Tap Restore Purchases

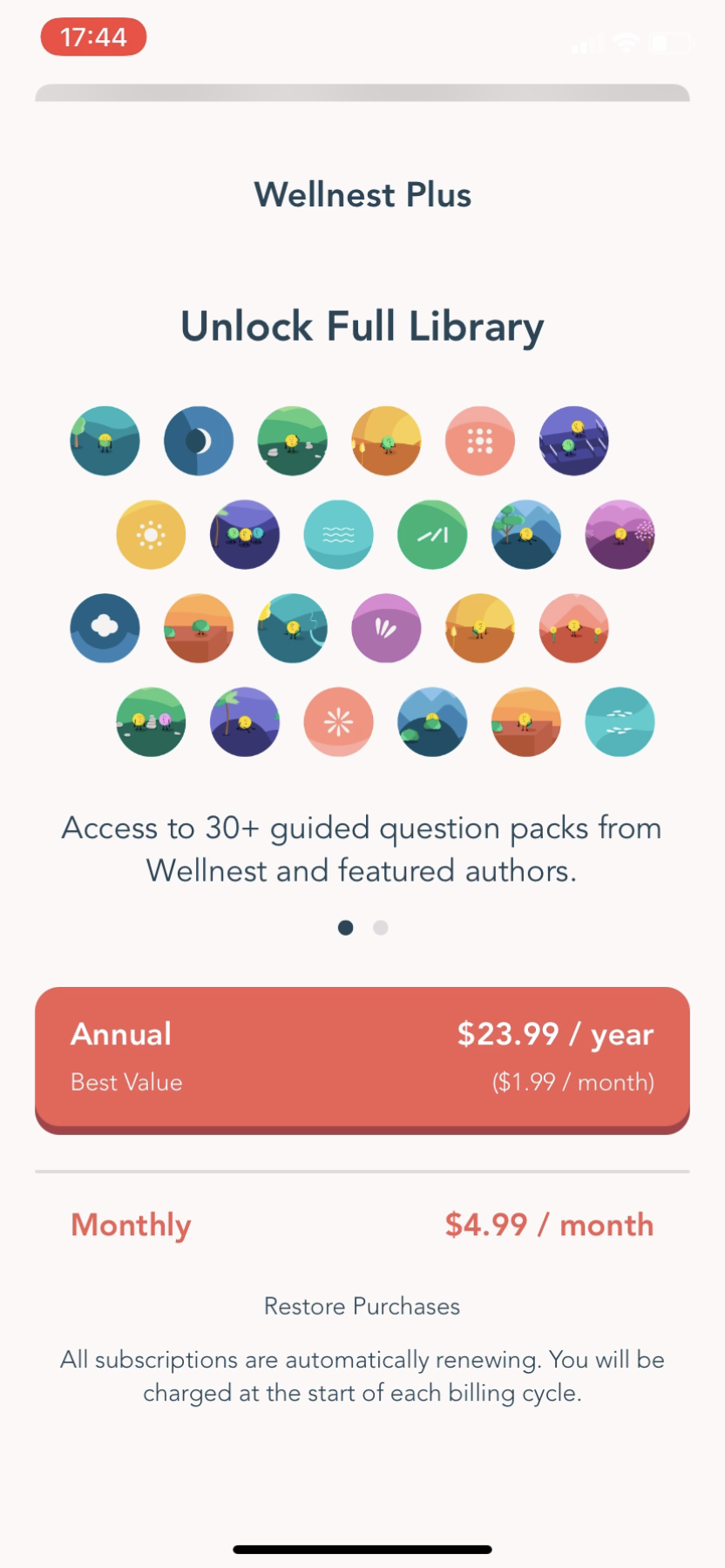(362, 1305)
